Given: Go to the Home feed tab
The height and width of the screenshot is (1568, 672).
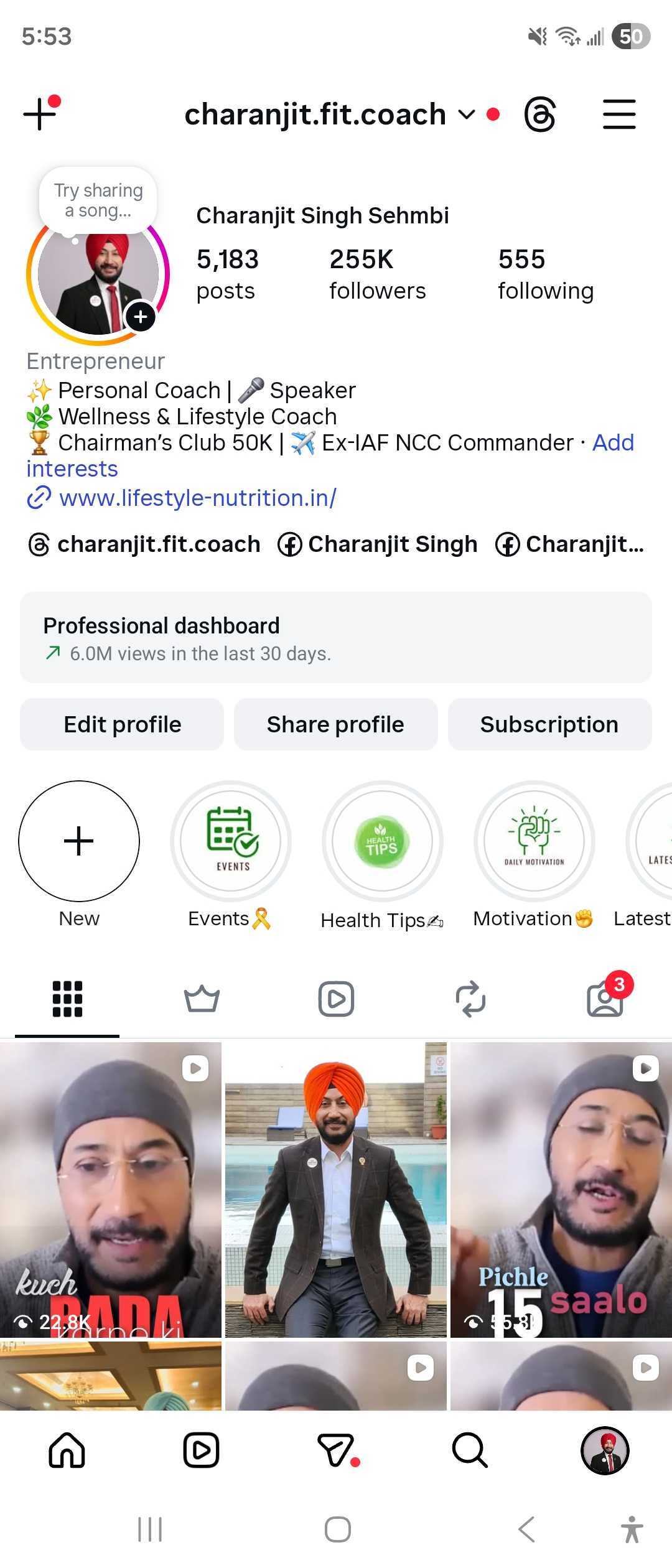Looking at the screenshot, I should coord(67,1451).
